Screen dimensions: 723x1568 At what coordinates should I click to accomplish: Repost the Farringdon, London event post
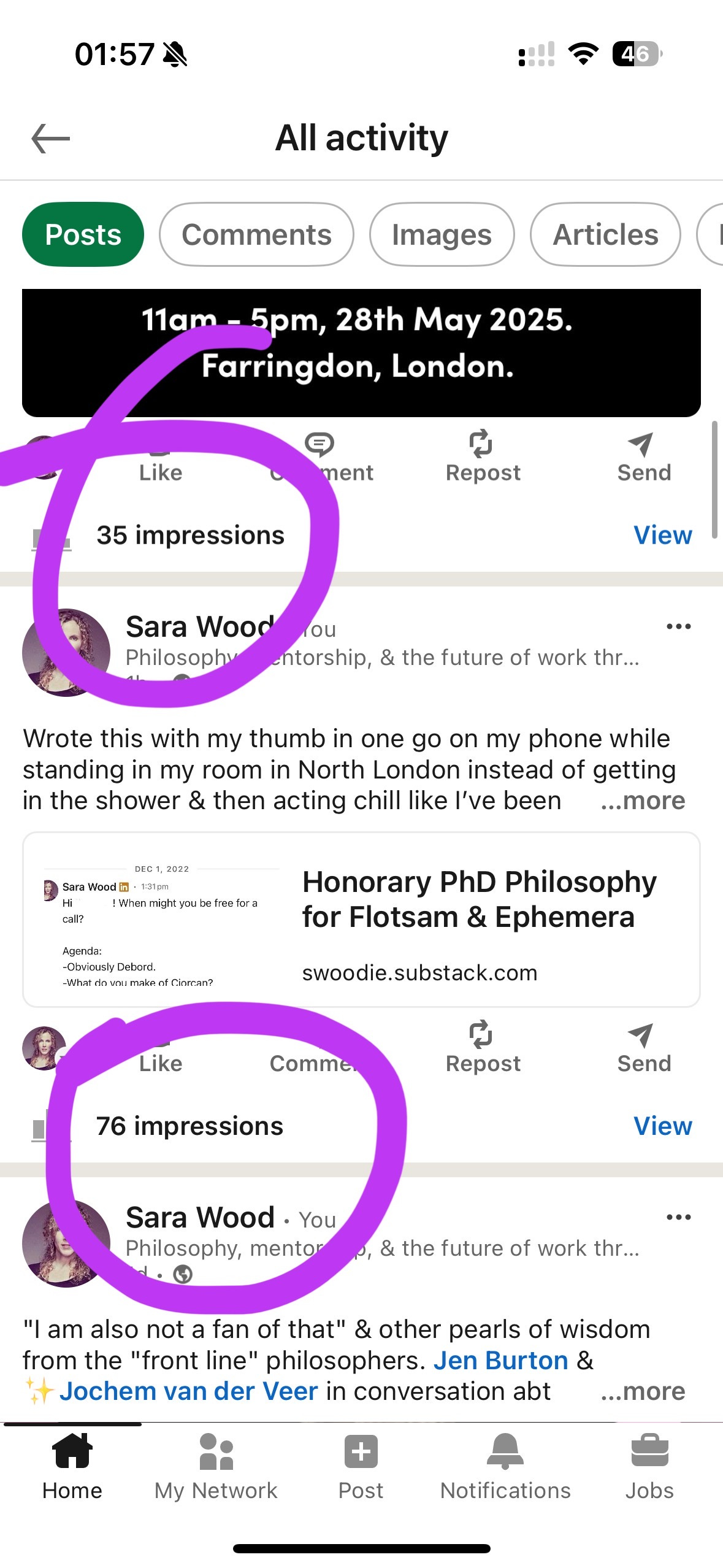pyautogui.click(x=483, y=456)
